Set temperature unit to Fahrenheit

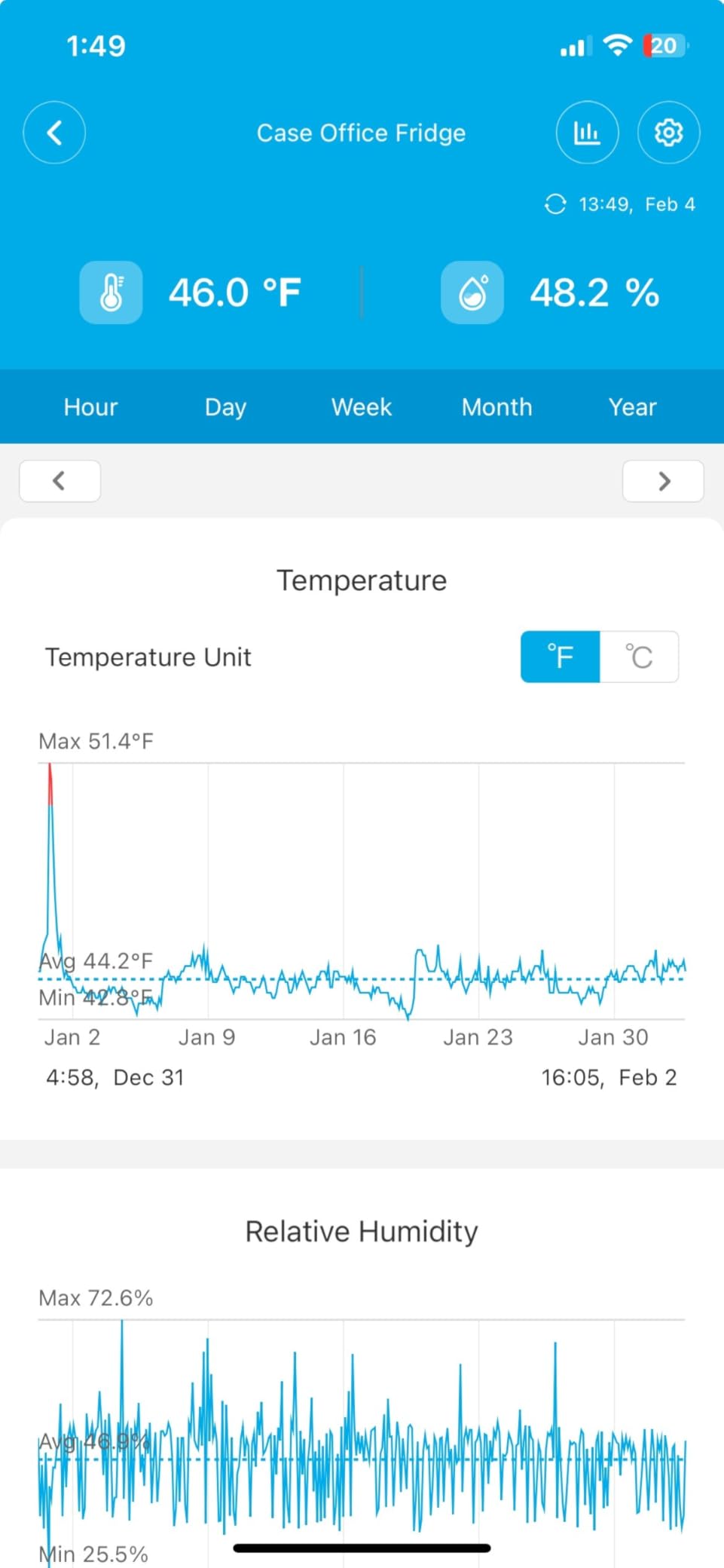pos(560,657)
